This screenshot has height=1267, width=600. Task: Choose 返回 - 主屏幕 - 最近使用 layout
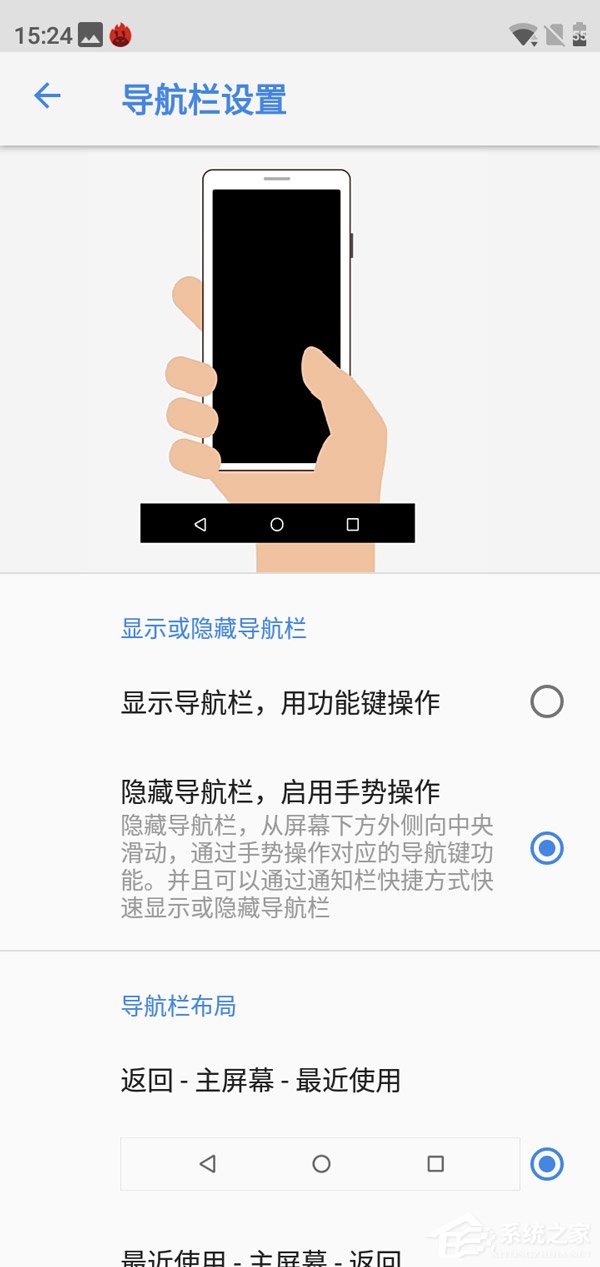click(x=546, y=1164)
